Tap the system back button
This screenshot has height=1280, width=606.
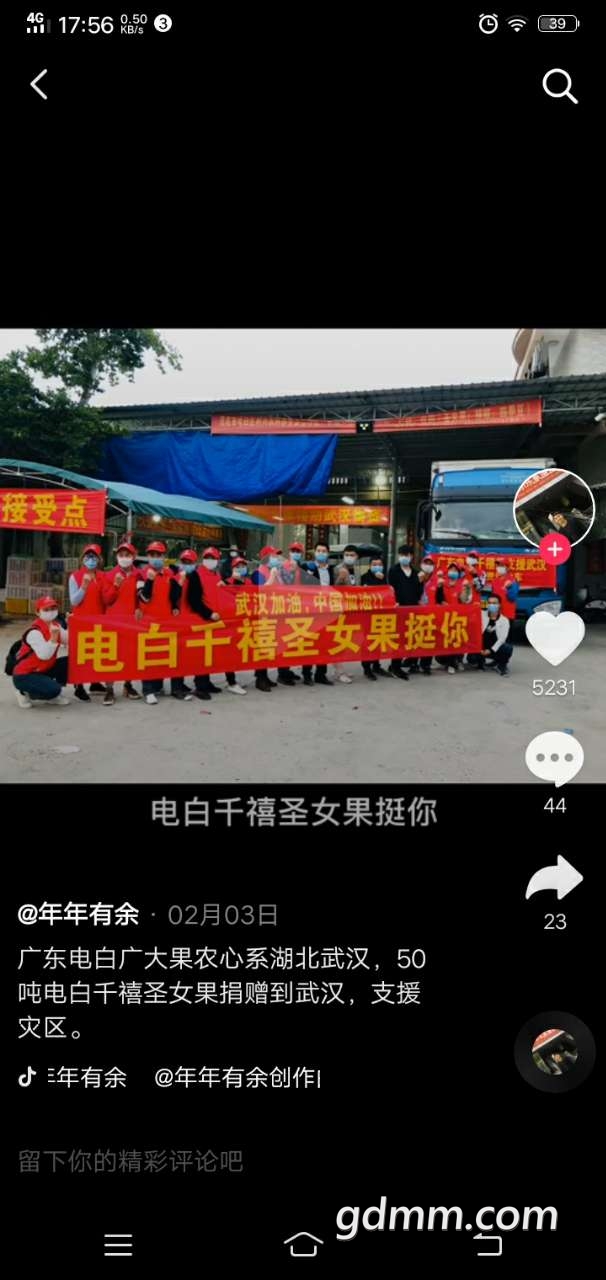click(x=488, y=1244)
